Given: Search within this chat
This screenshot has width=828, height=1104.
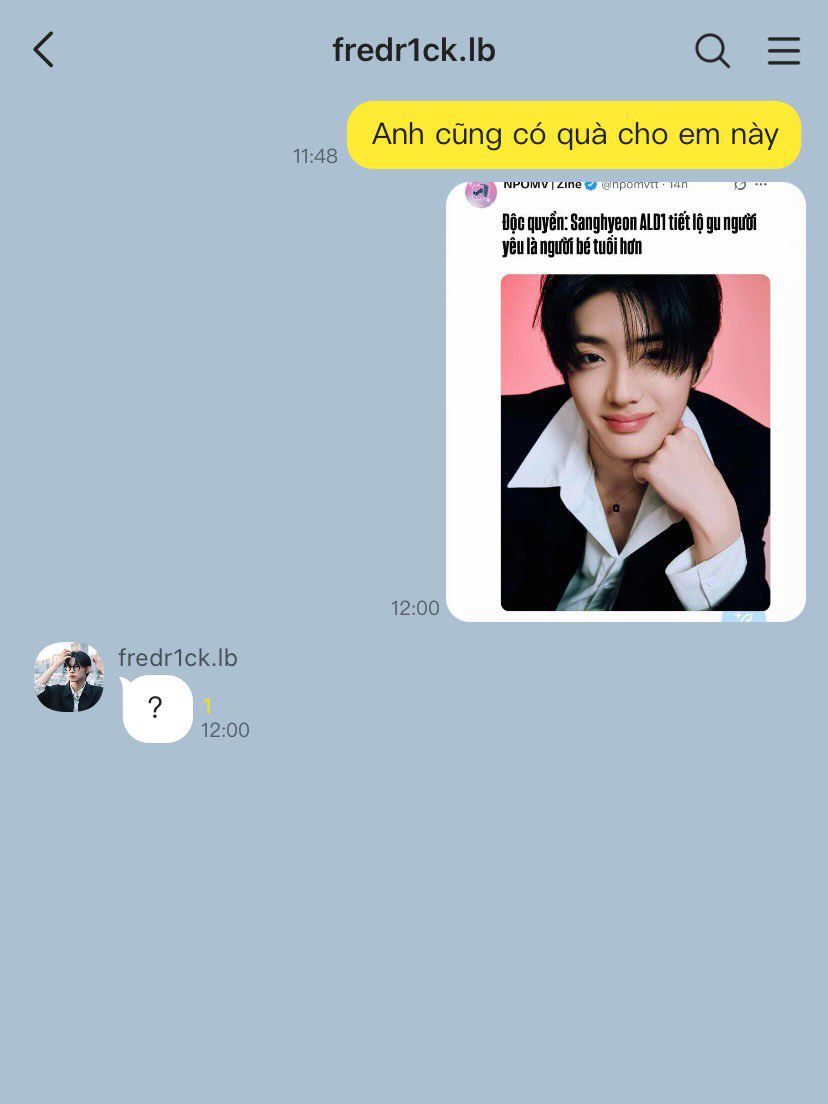Looking at the screenshot, I should 712,50.
